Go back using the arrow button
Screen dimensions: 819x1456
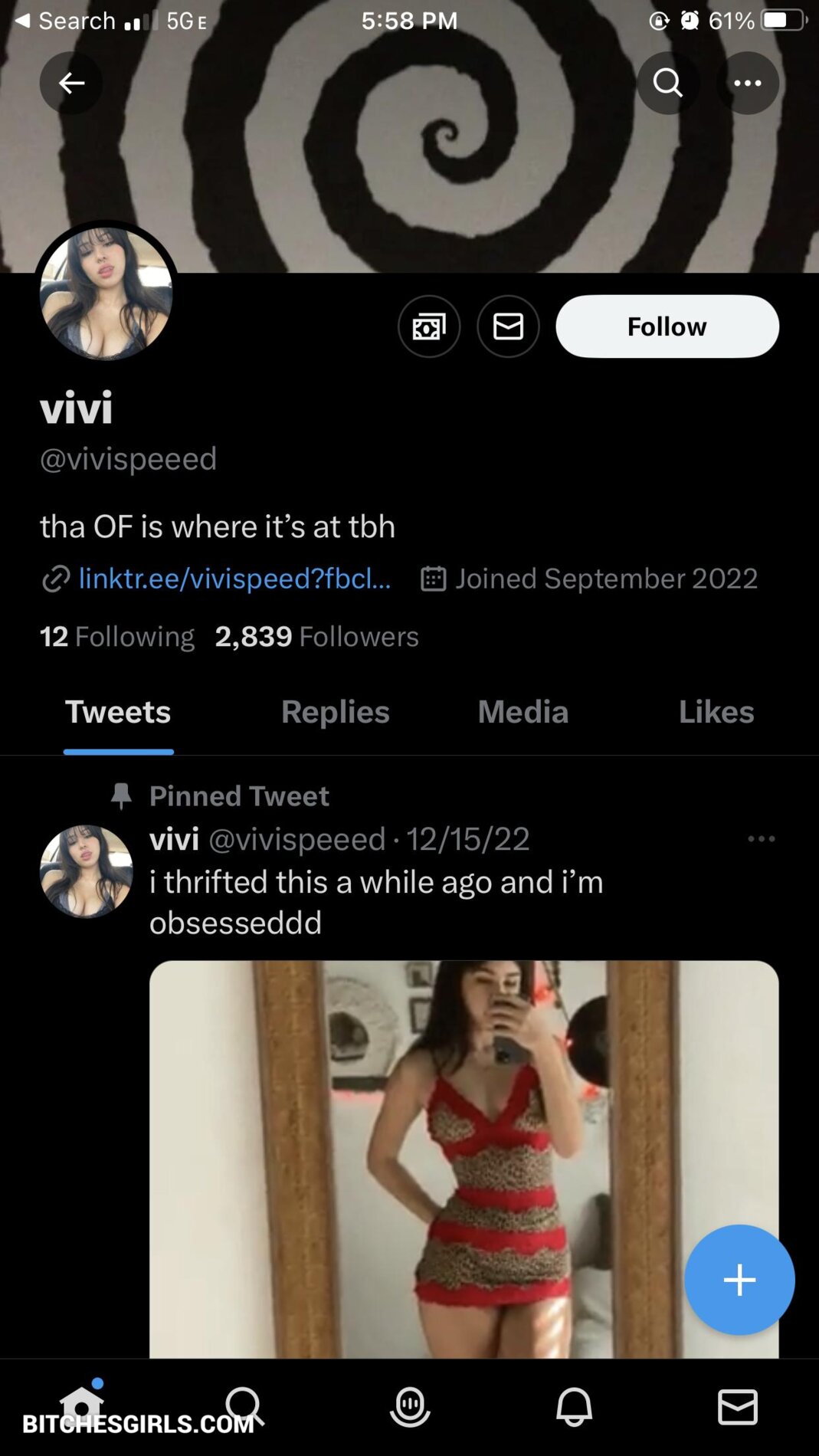(71, 83)
